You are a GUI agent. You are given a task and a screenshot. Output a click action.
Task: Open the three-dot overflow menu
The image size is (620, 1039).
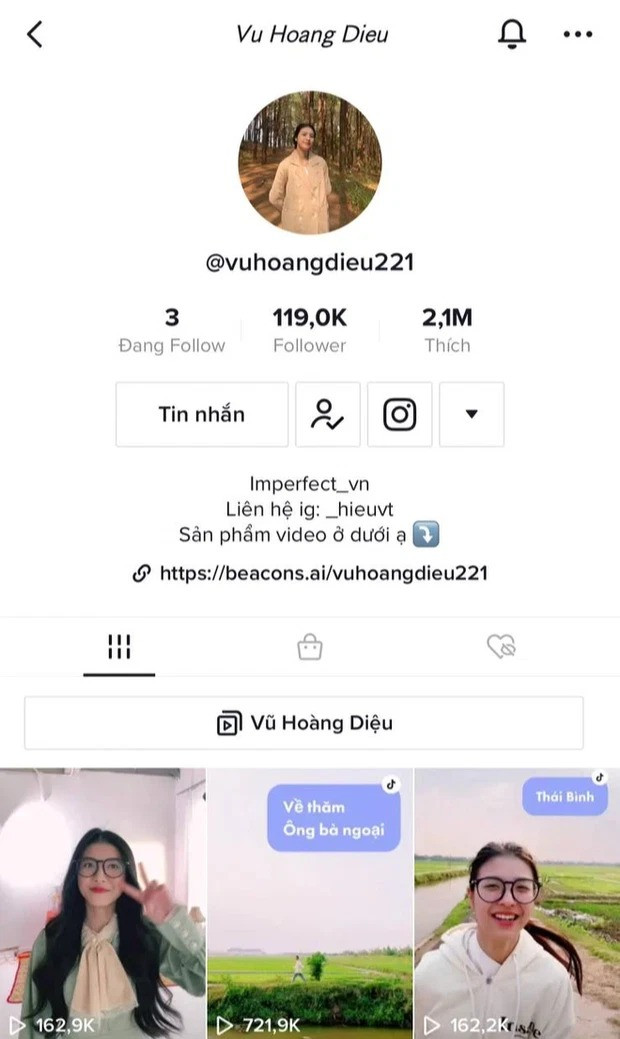pos(577,34)
